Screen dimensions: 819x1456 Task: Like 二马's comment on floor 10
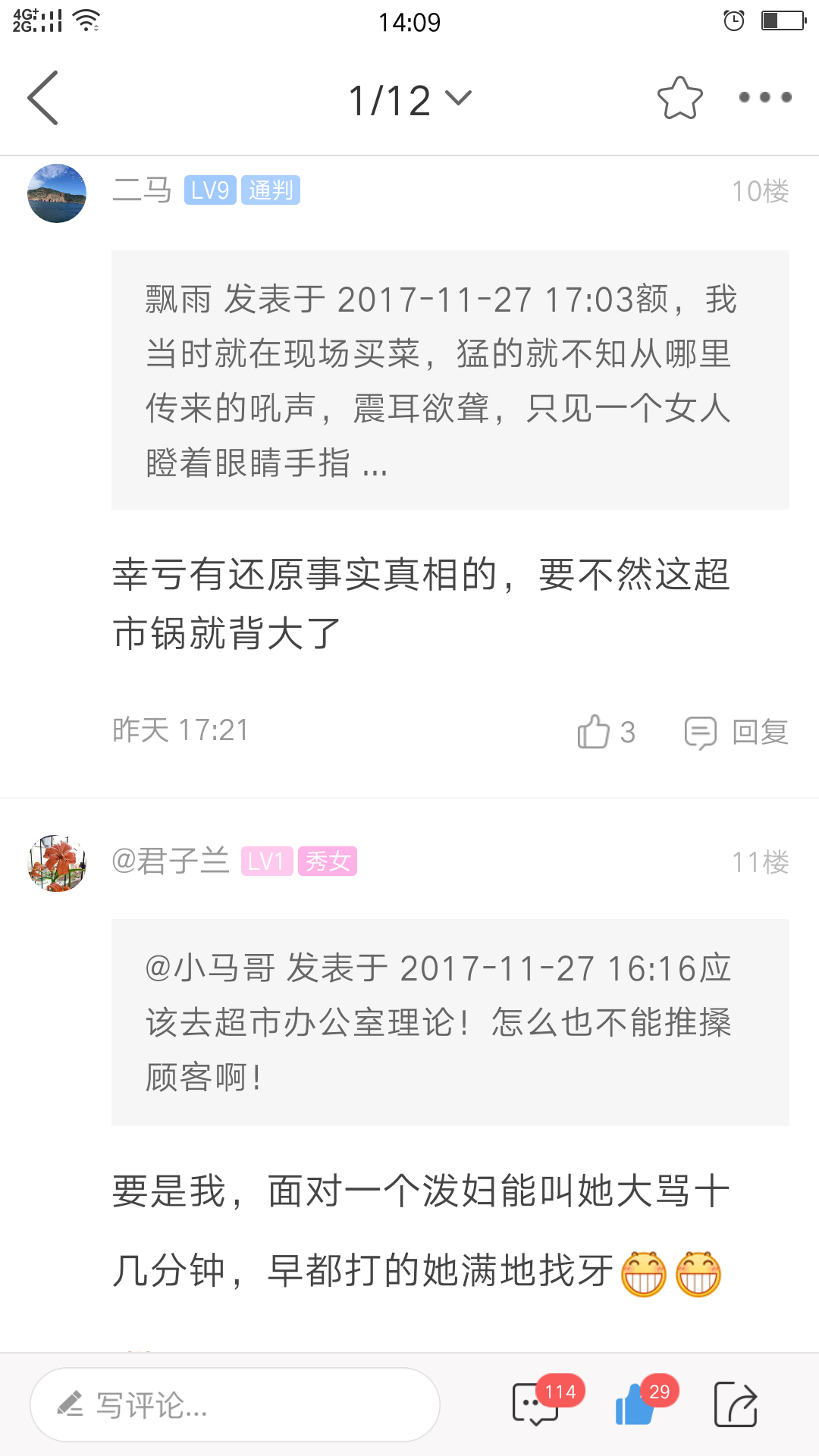[605, 732]
